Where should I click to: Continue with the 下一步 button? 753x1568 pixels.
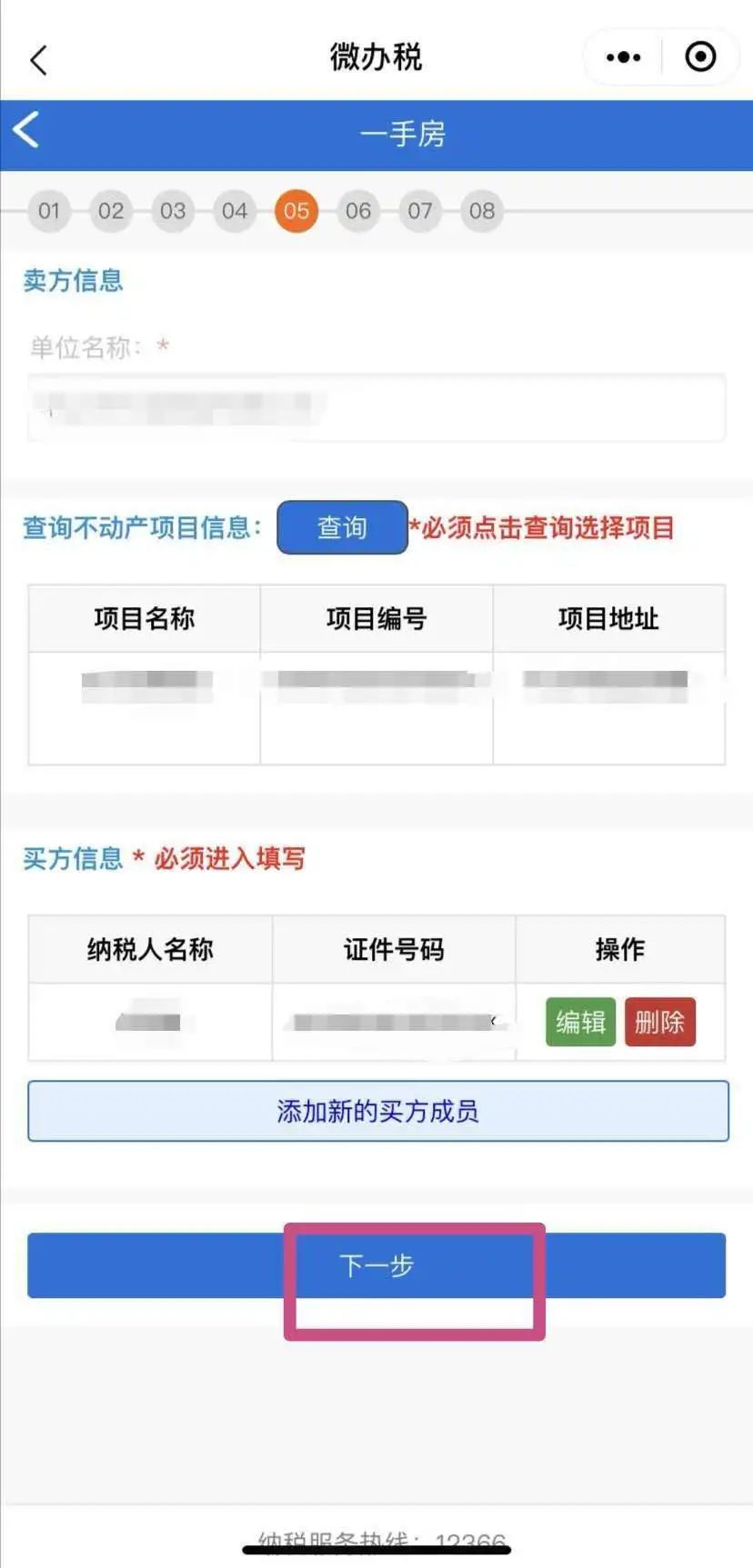click(376, 1265)
